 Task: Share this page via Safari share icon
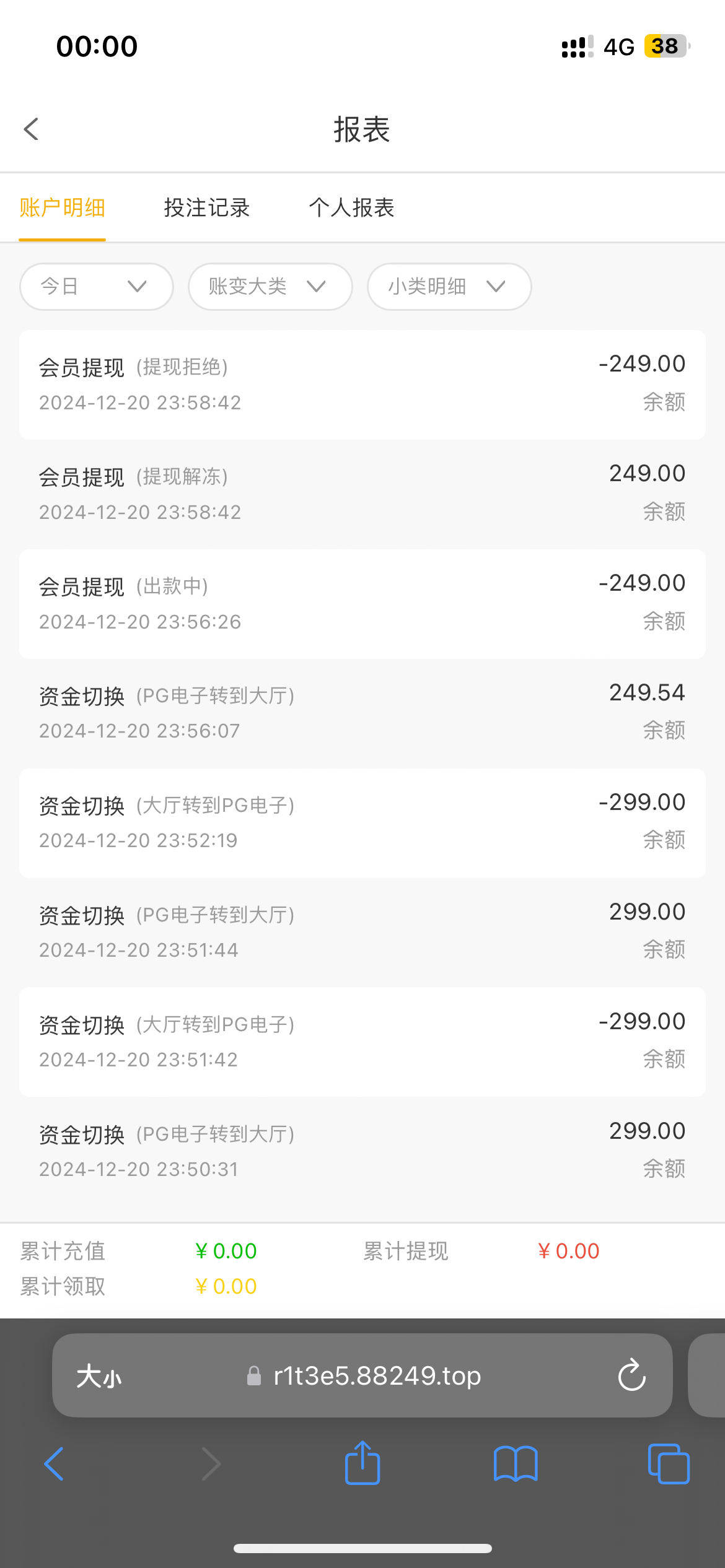[x=362, y=1463]
